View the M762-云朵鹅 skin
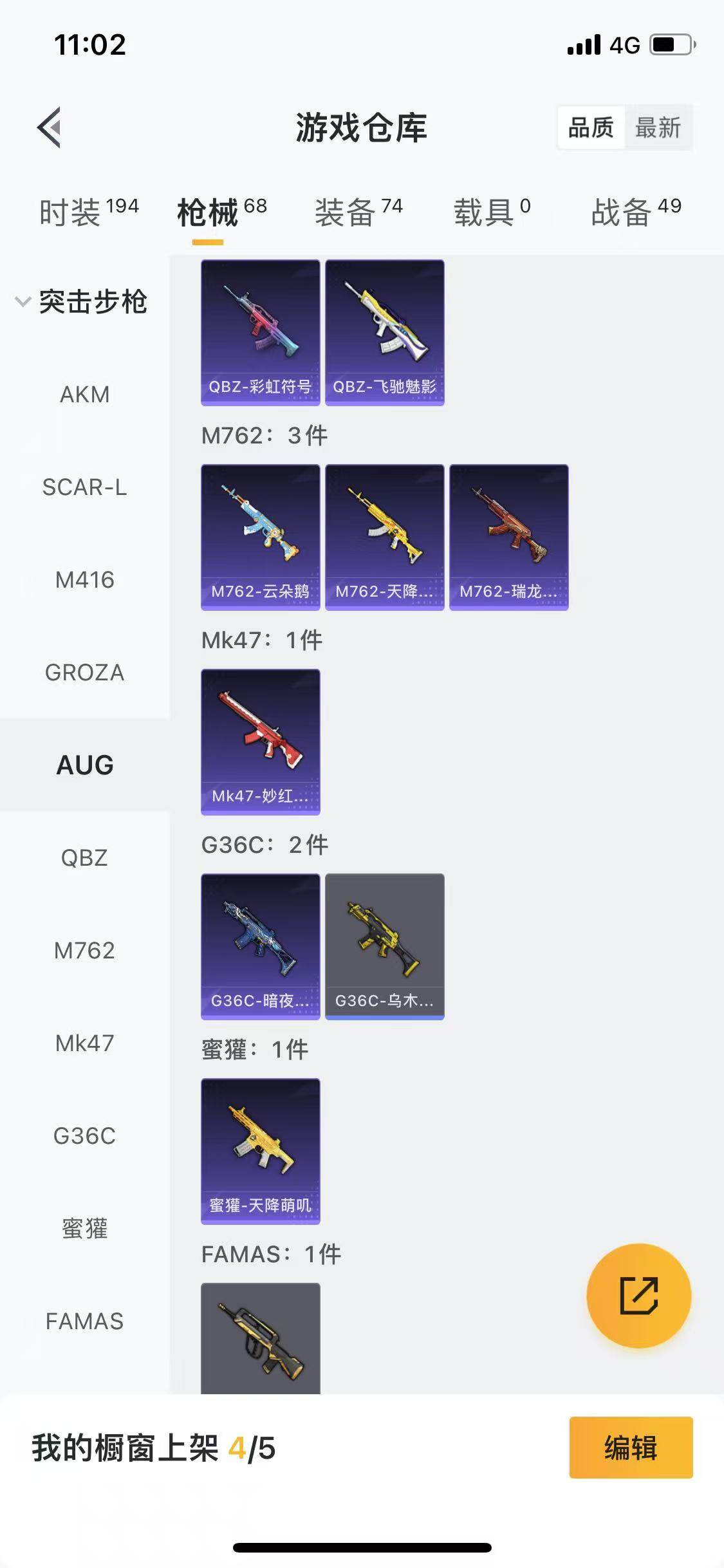Image resolution: width=724 pixels, height=1568 pixels. 260,537
